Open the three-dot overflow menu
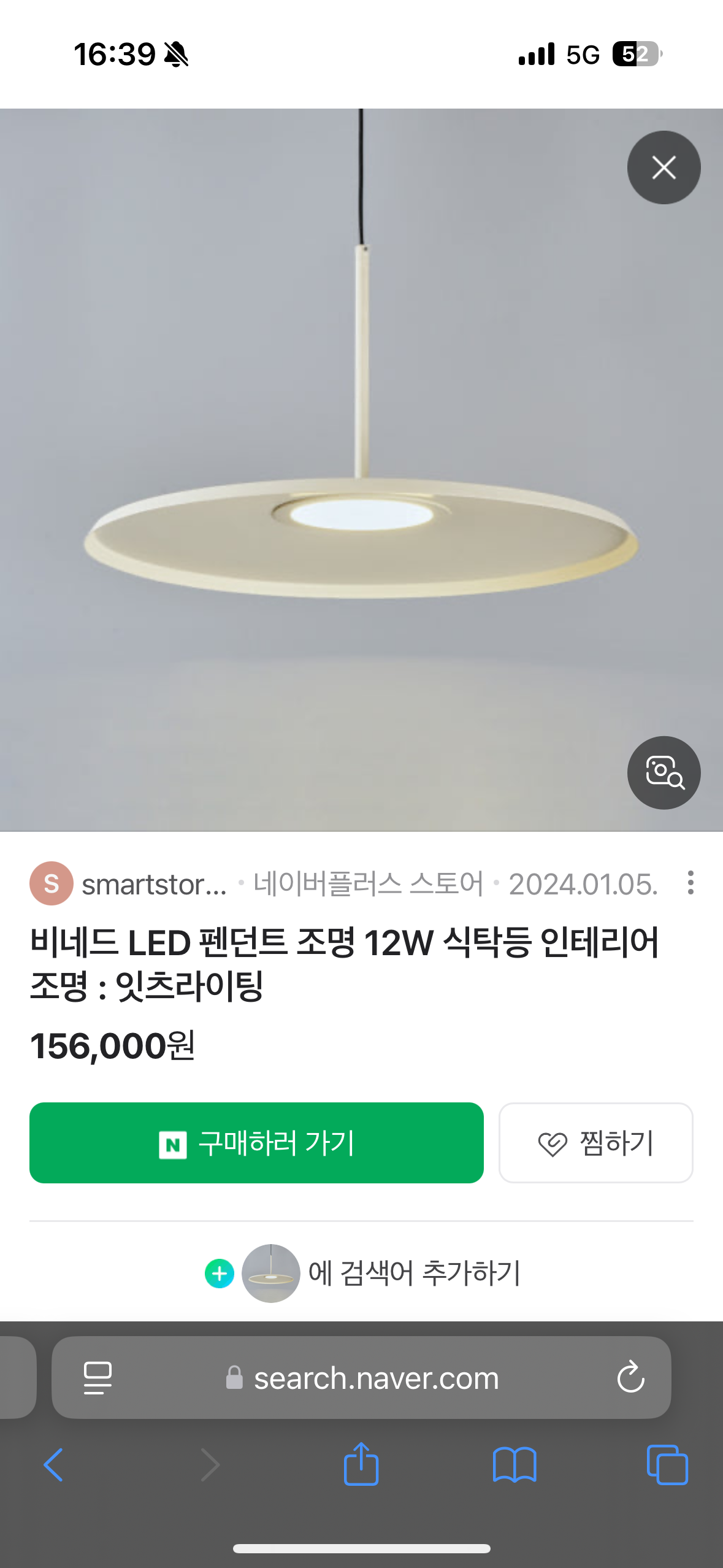Viewport: 723px width, 1568px height. pos(690,883)
